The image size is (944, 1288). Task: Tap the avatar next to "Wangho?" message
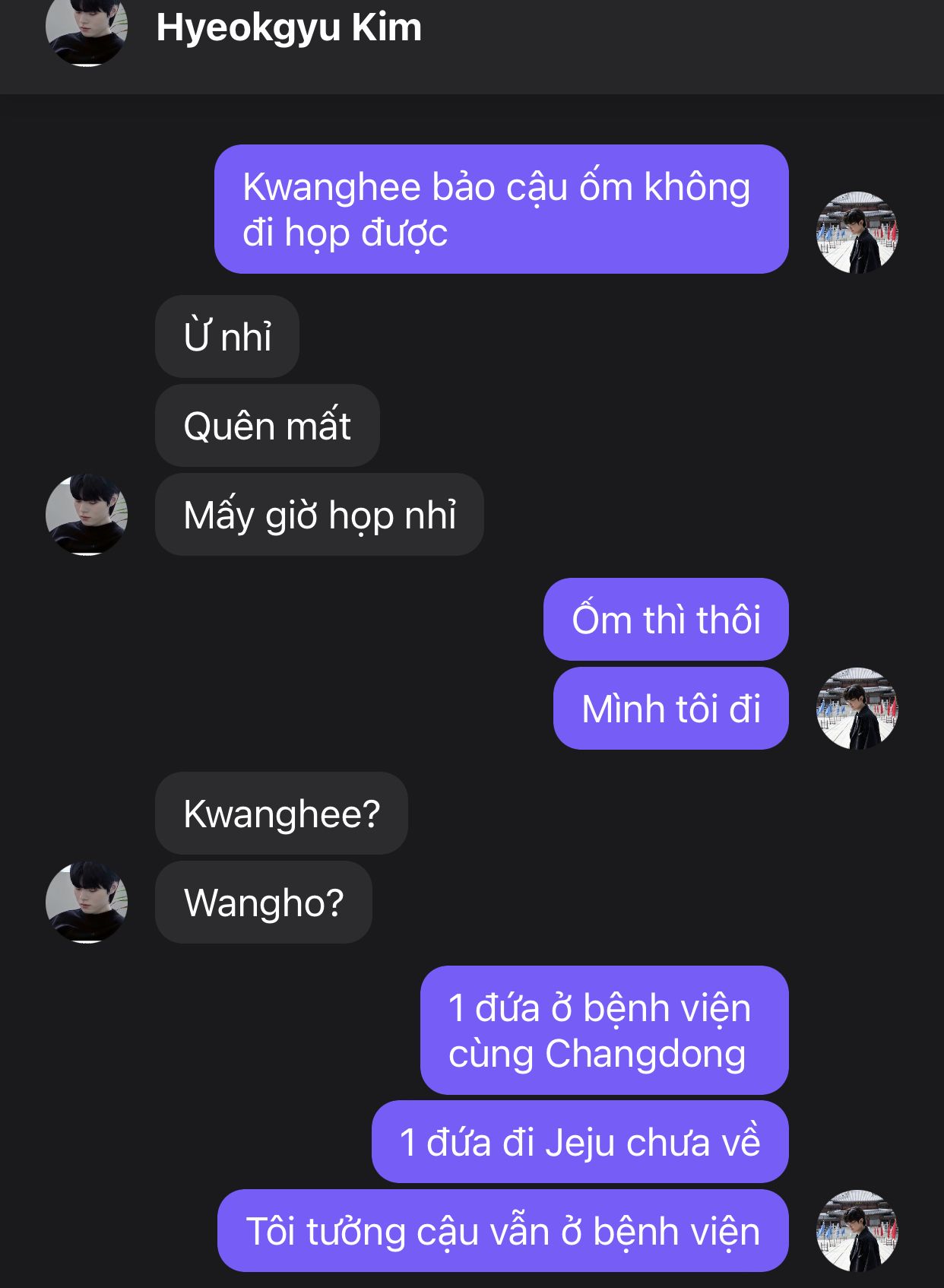pos(86,903)
